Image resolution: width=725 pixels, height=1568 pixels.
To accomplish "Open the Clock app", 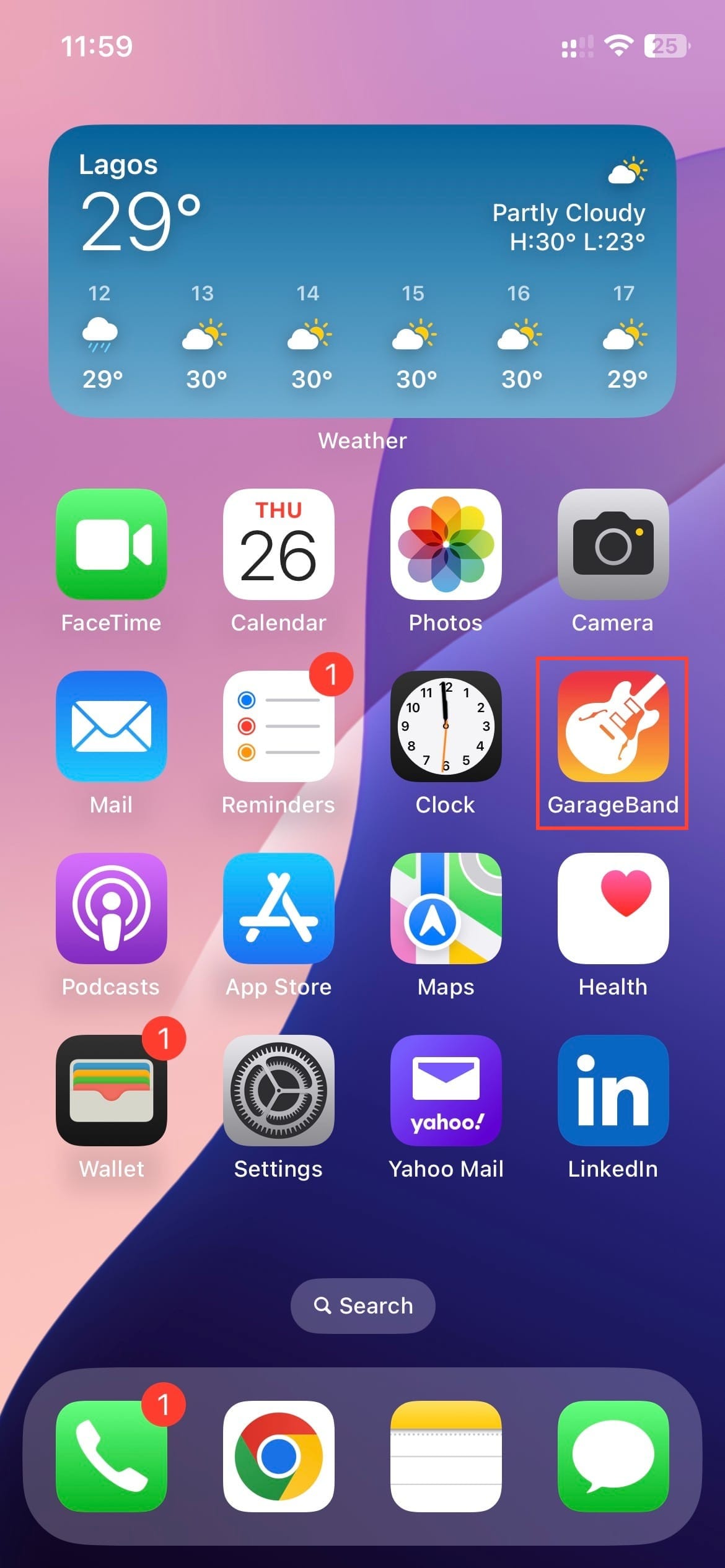I will click(446, 726).
